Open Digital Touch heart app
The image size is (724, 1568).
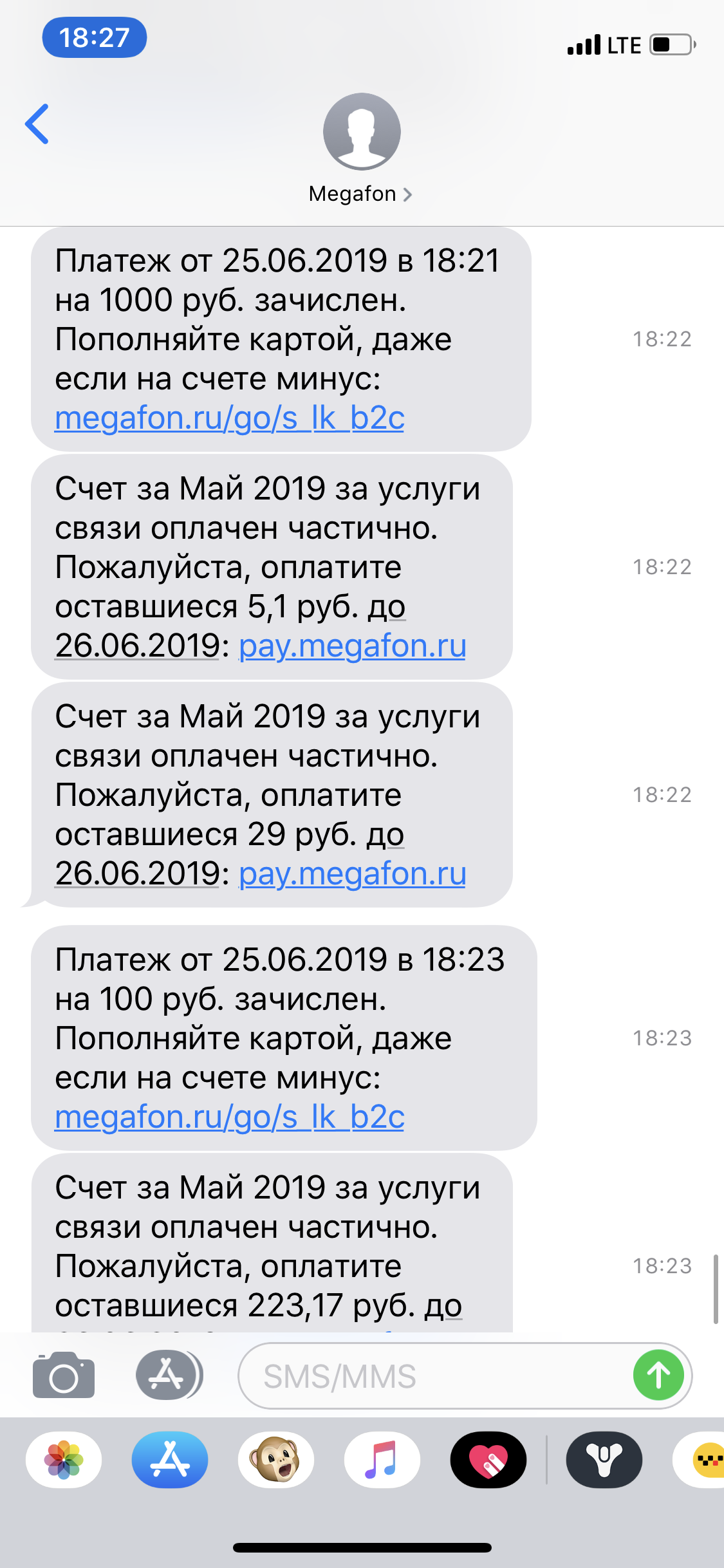[488, 1460]
